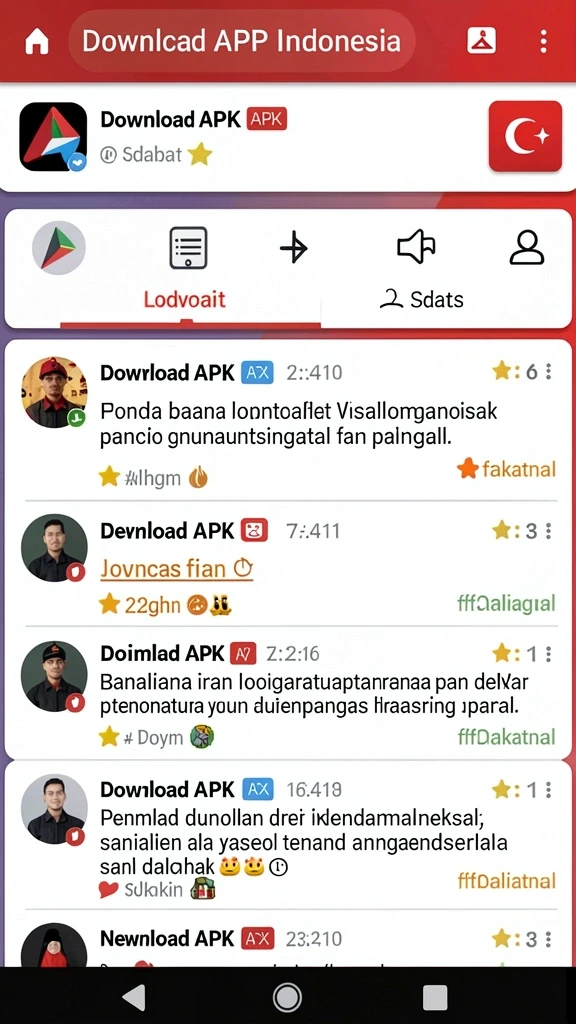The height and width of the screenshot is (1024, 576).
Task: Tap the airplane icon in the toolbar
Action: coord(293,249)
